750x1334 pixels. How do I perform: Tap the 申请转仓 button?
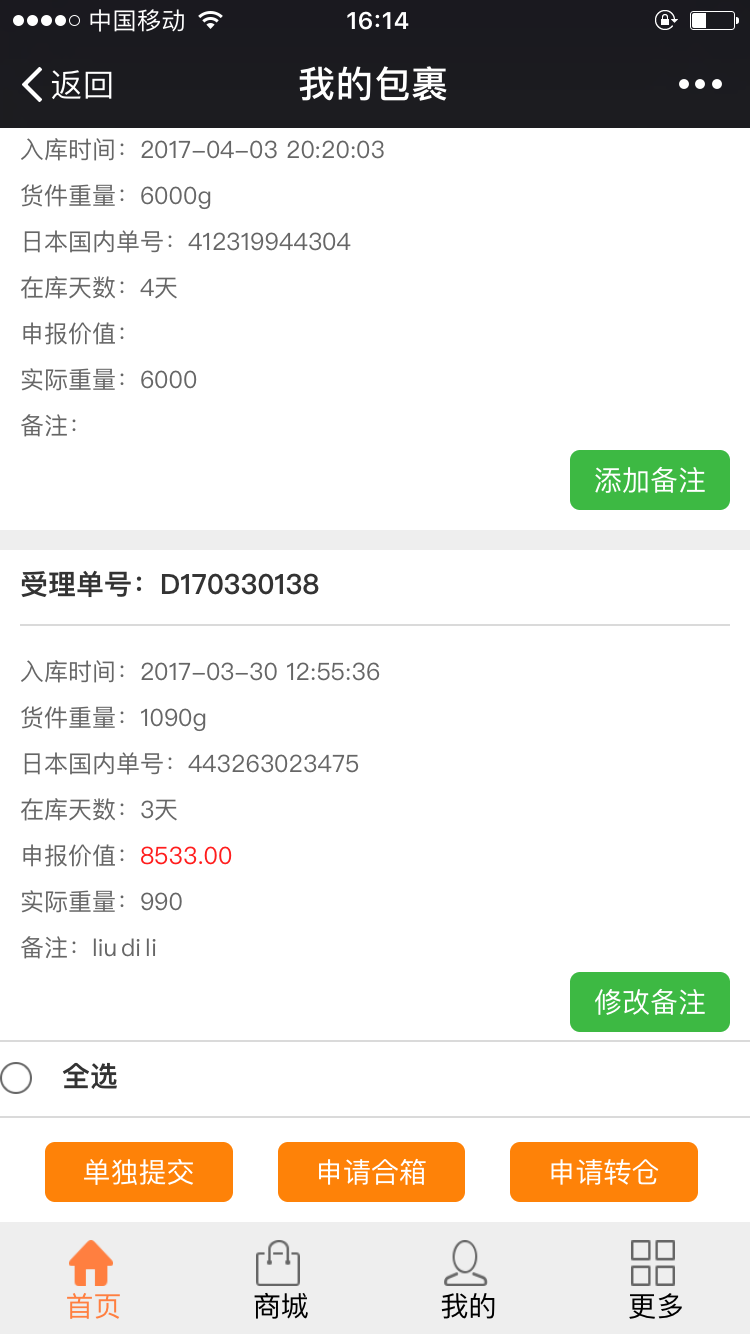point(604,1172)
